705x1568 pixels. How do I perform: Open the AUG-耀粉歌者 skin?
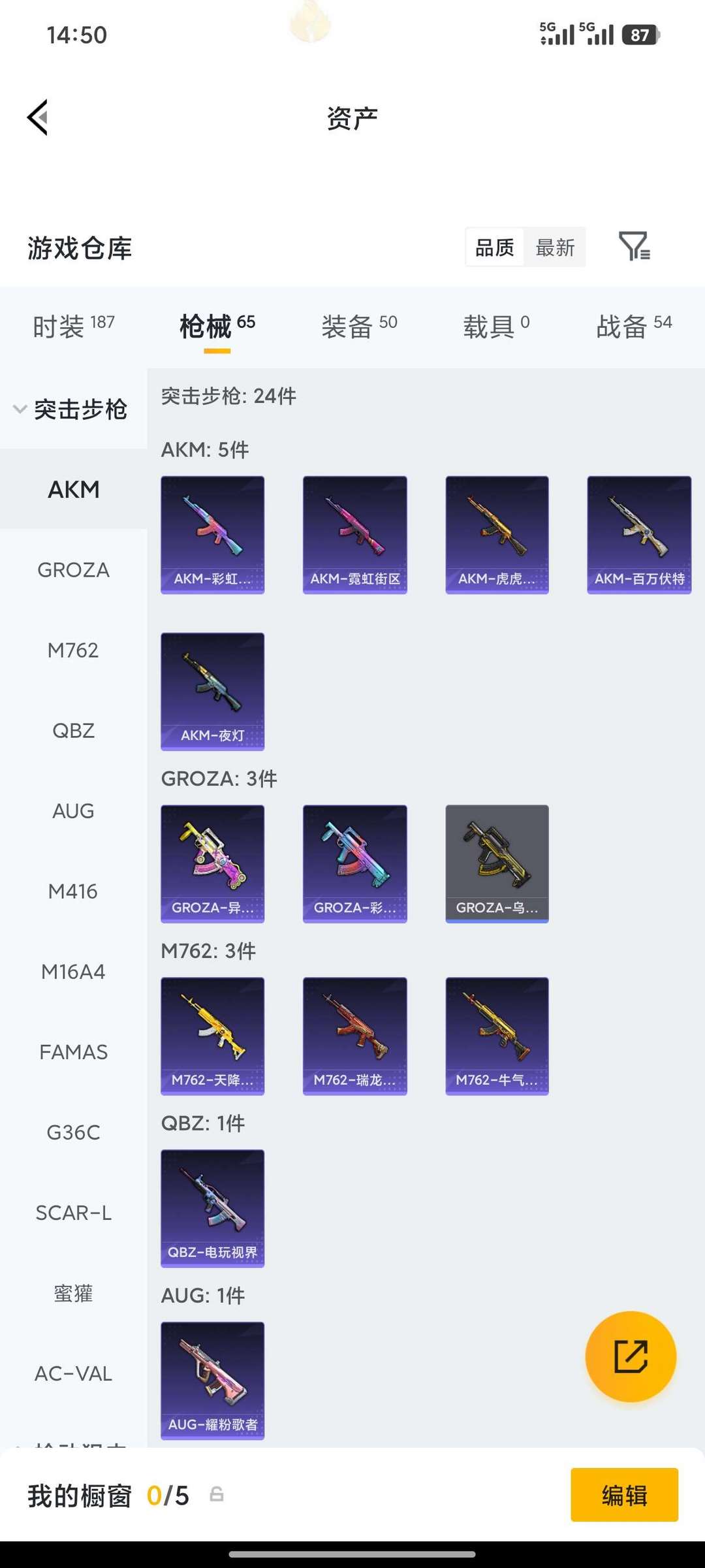212,1381
